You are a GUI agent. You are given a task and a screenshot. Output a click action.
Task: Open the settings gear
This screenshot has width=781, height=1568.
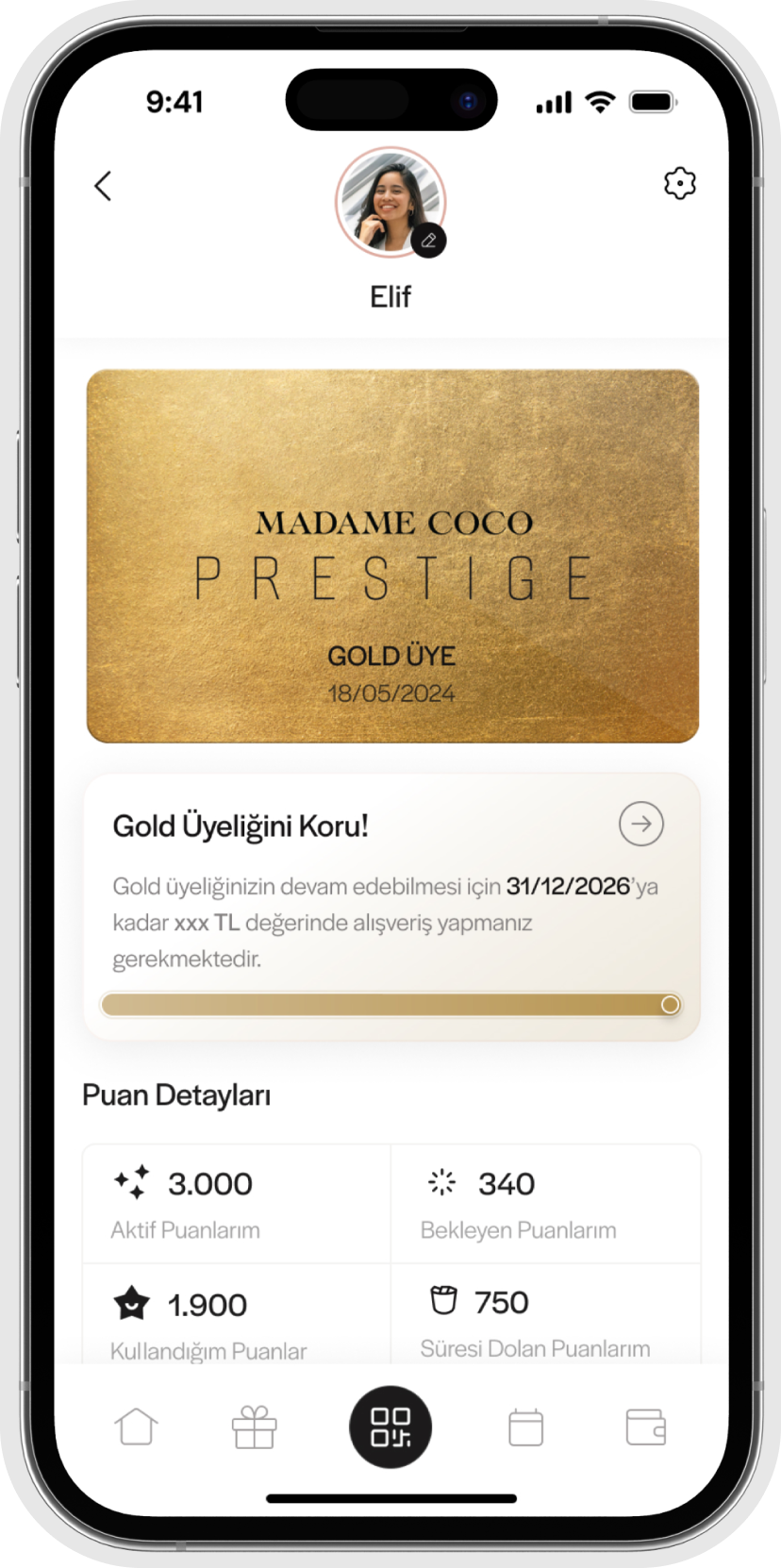point(679,183)
